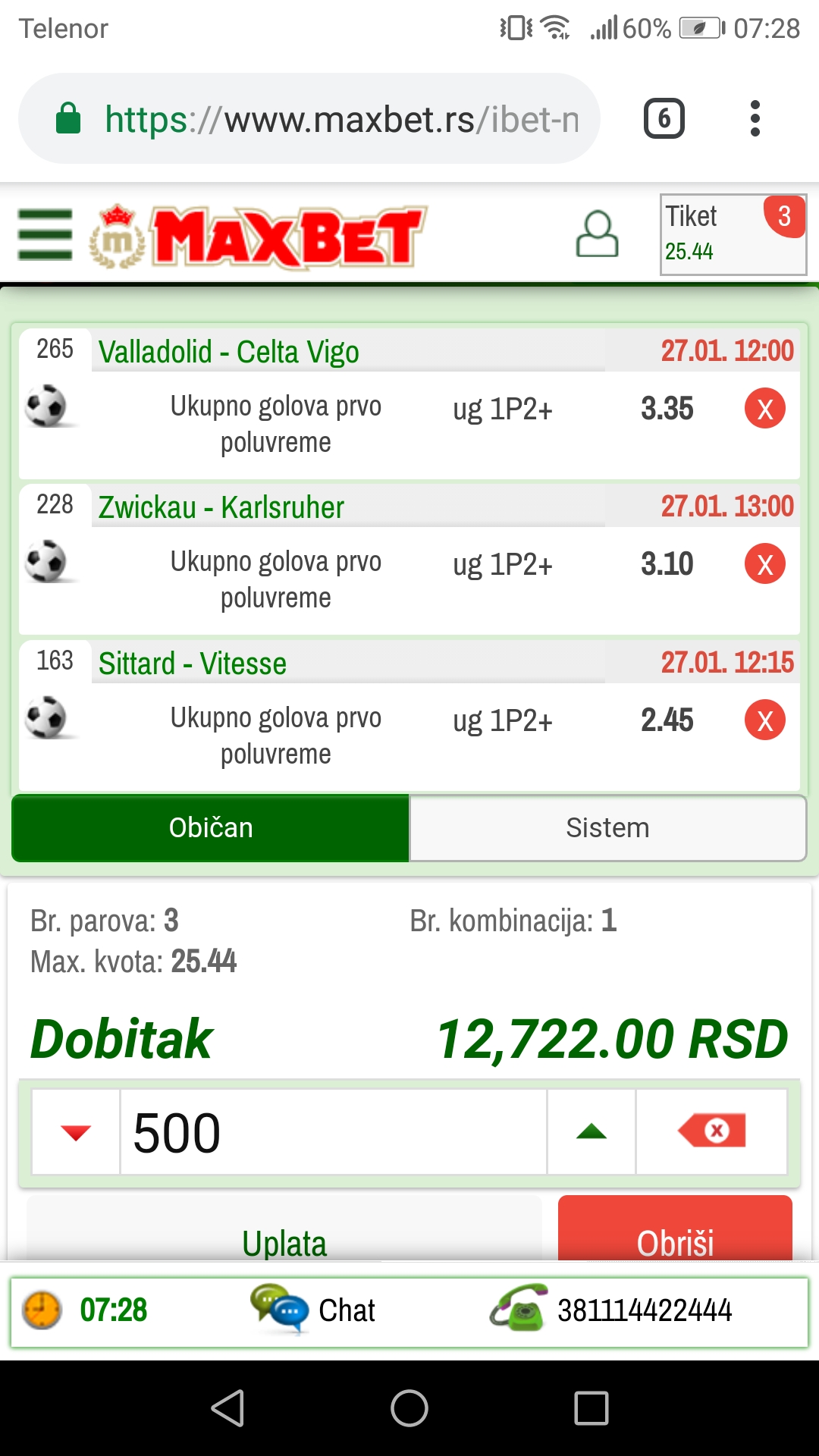Go back with the system back button
The width and height of the screenshot is (819, 1456).
point(227,1408)
